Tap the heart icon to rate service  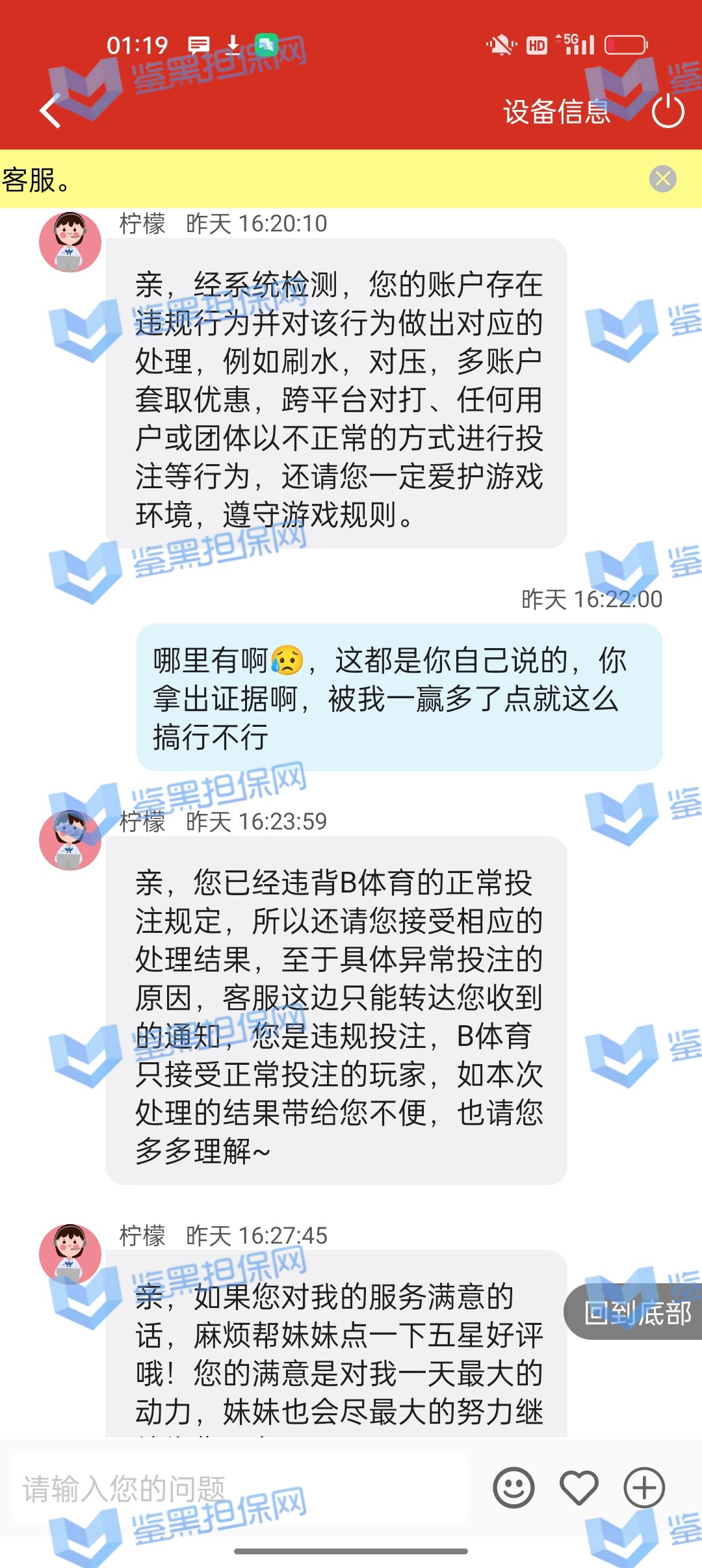pyautogui.click(x=579, y=1488)
